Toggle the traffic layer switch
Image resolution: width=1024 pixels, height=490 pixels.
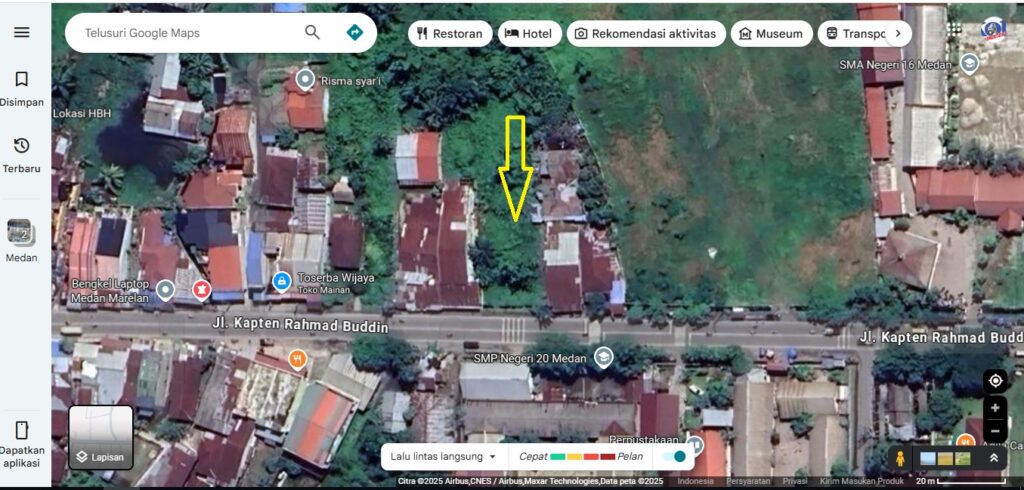click(x=676, y=456)
